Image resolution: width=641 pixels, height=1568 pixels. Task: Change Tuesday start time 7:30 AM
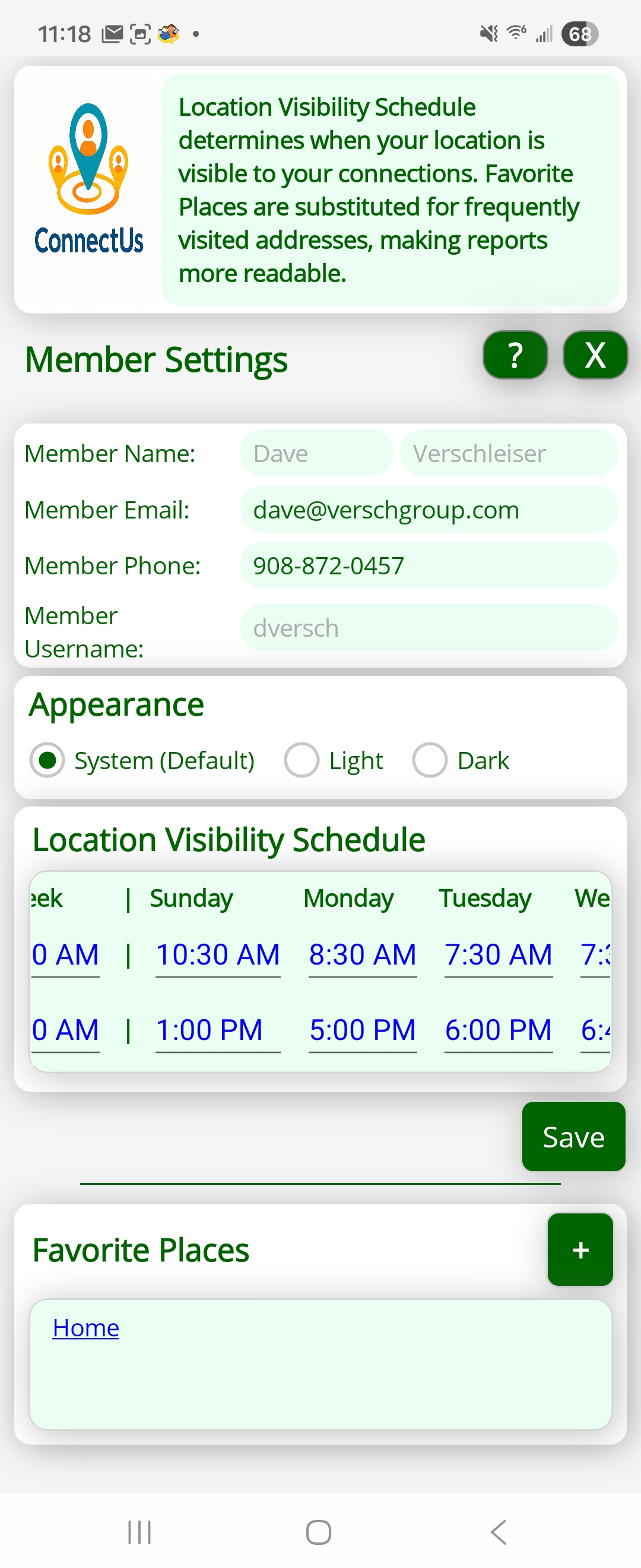click(498, 954)
